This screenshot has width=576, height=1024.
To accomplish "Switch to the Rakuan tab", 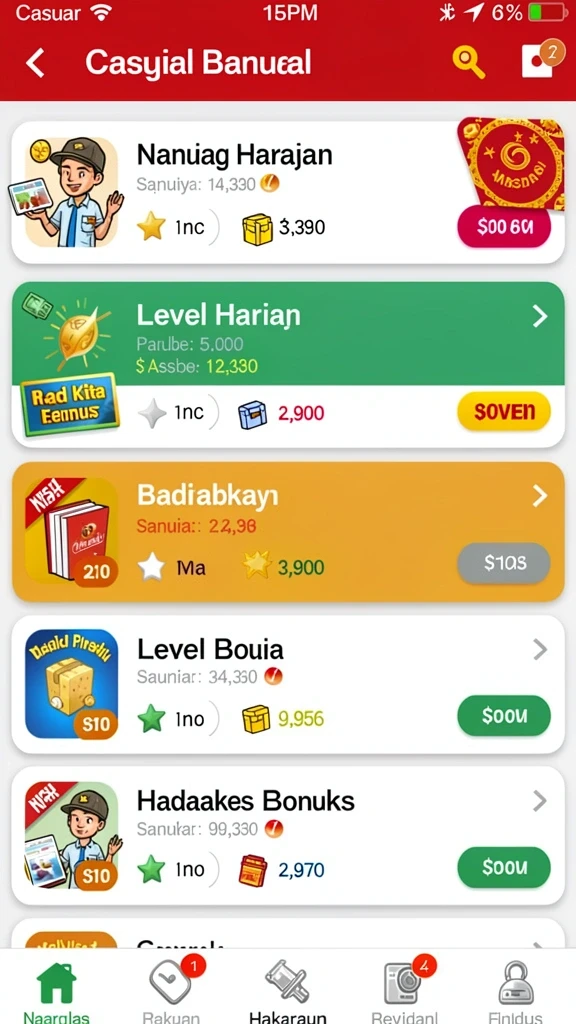I will 171,989.
